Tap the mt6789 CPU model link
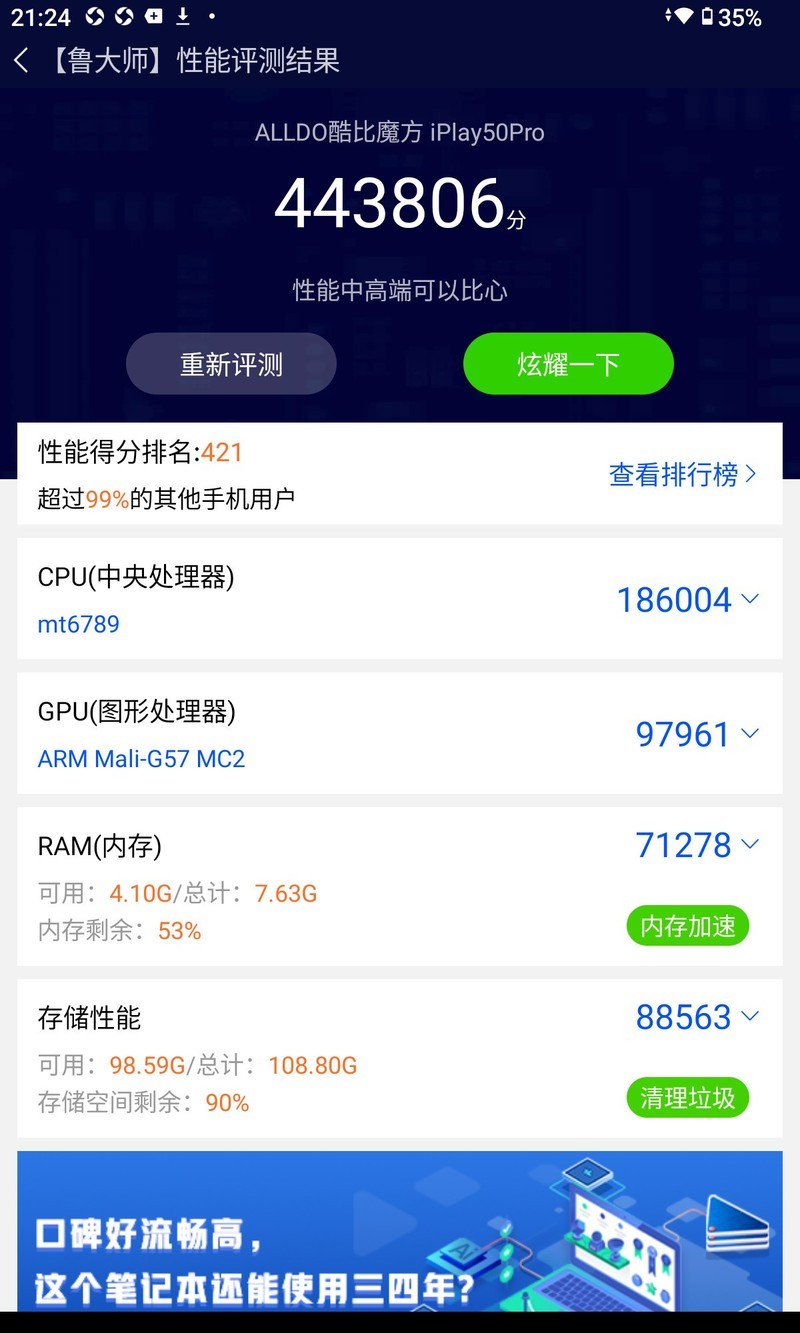 click(x=78, y=624)
